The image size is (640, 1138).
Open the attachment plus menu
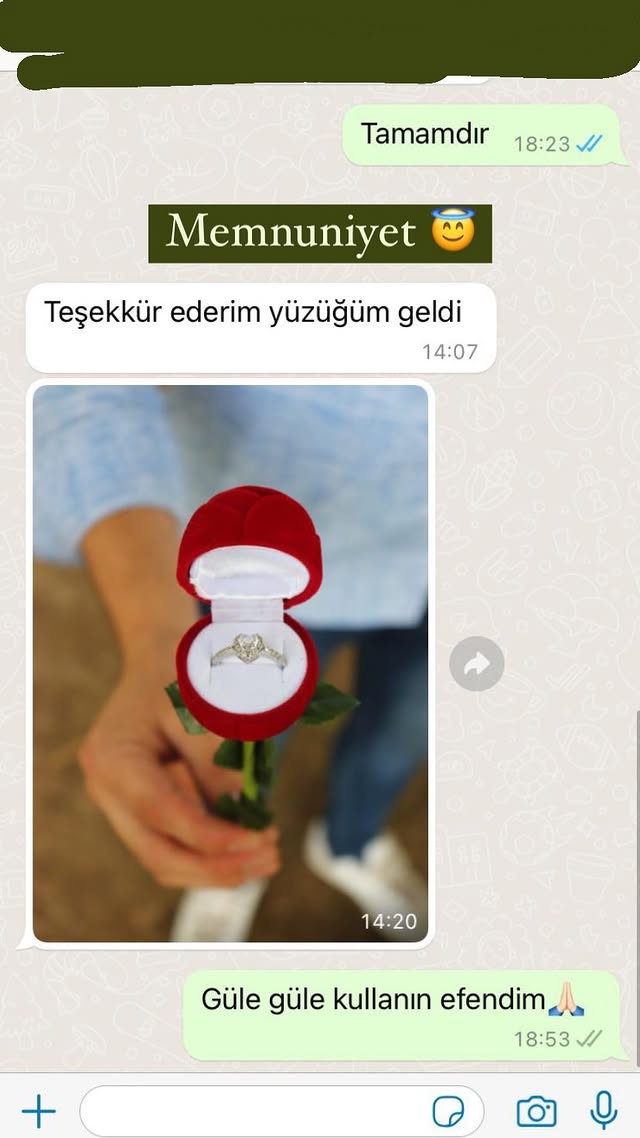coord(38,1110)
